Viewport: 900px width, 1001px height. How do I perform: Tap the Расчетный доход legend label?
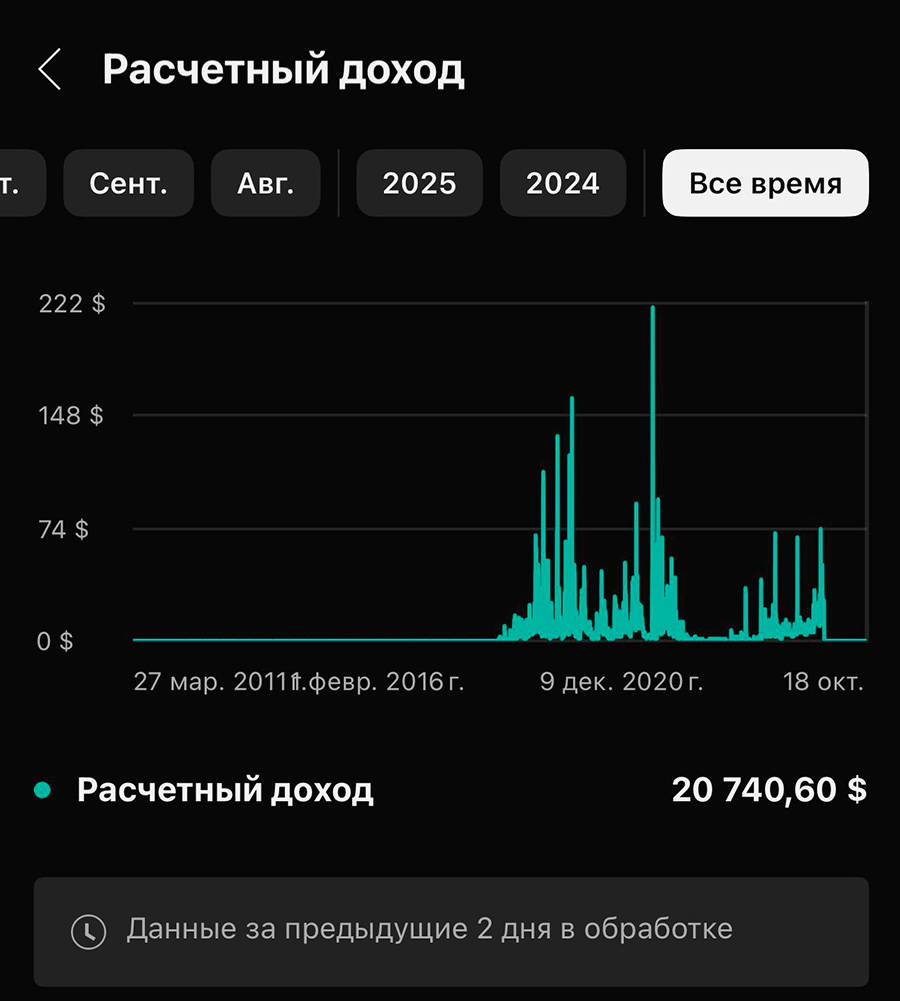(226, 790)
